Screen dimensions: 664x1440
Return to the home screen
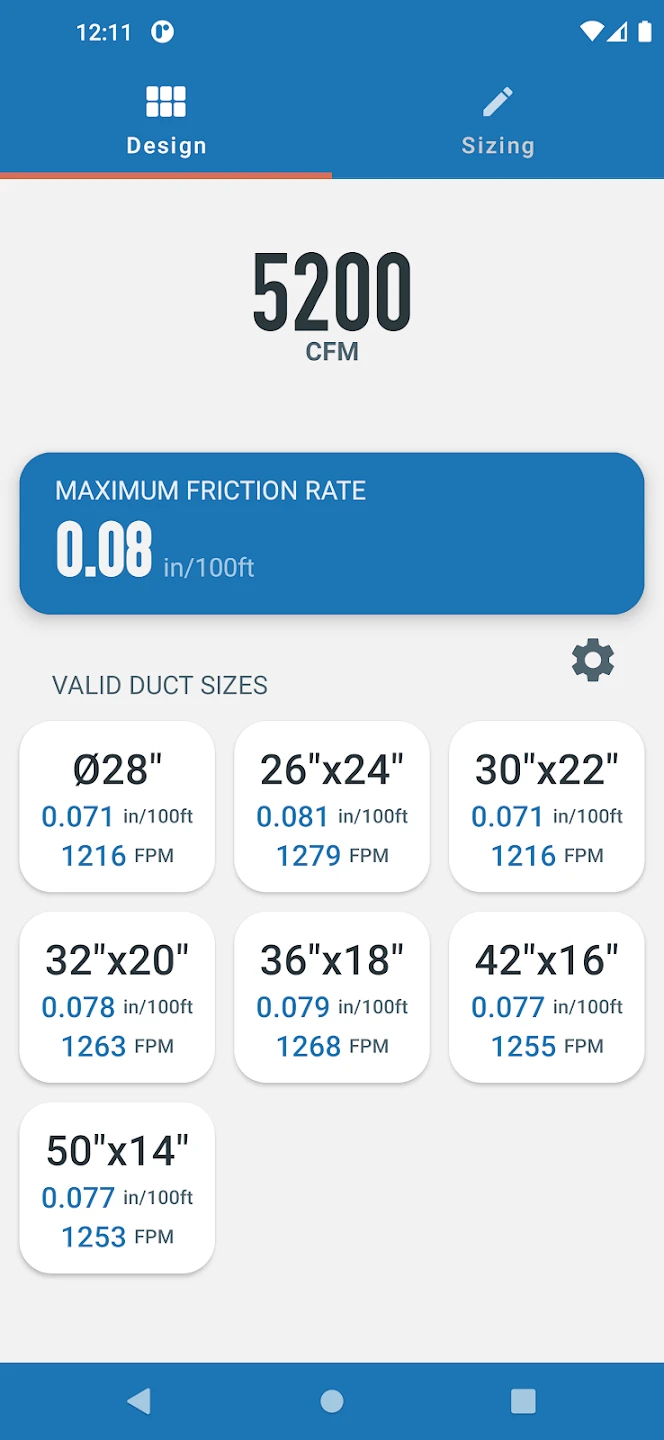[x=332, y=1401]
